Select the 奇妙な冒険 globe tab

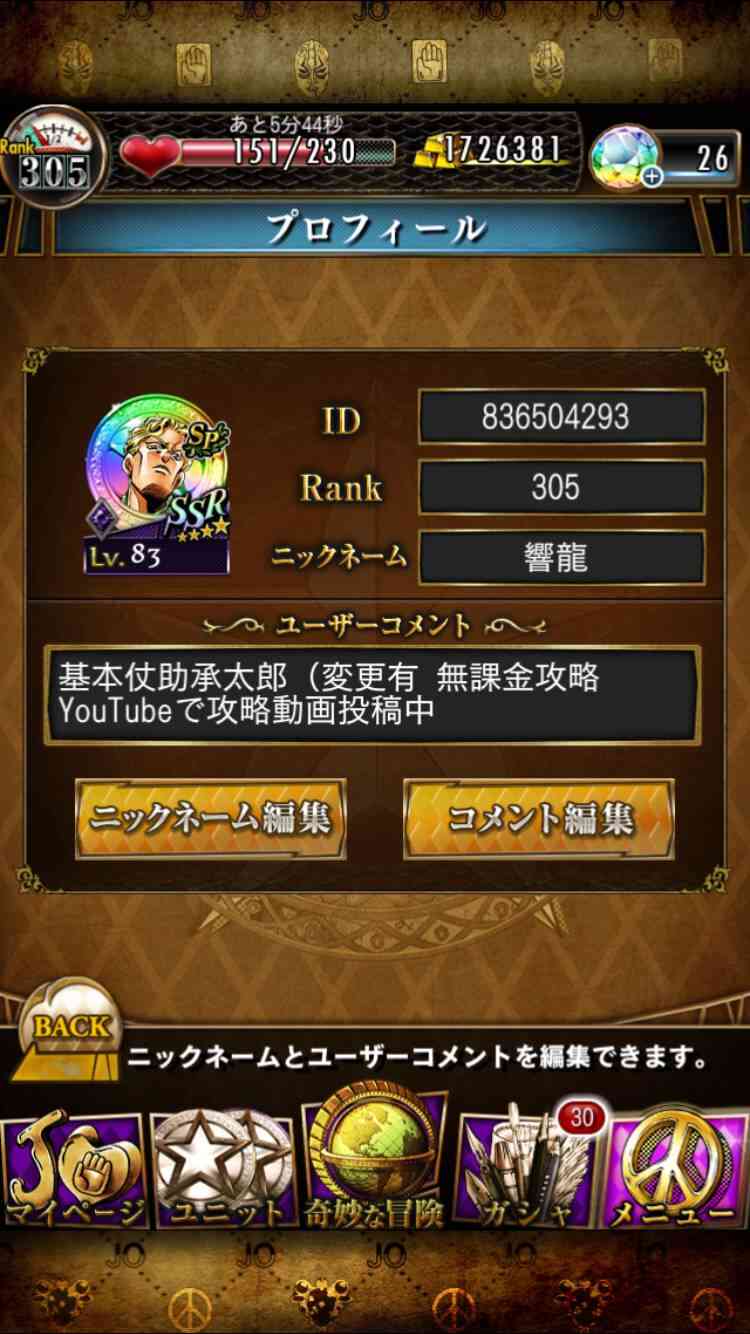[x=374, y=1160]
